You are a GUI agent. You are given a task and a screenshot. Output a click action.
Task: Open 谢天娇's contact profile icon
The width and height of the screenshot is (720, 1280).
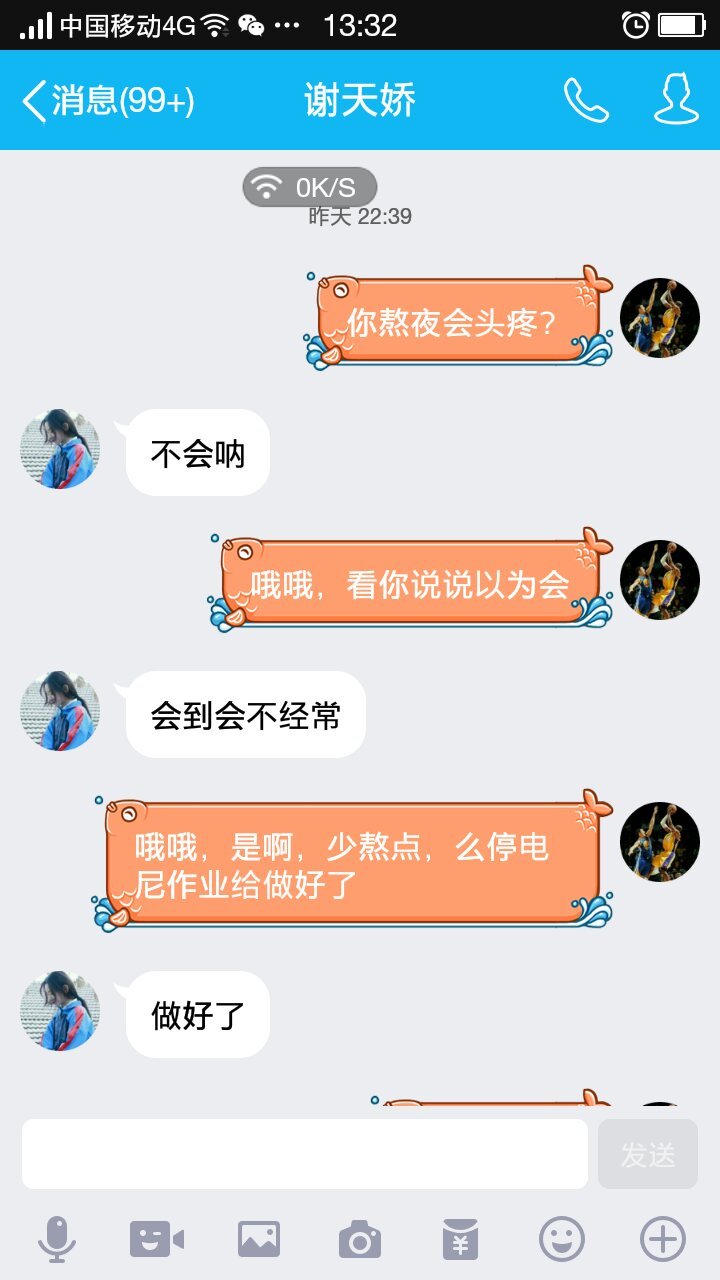(676, 101)
